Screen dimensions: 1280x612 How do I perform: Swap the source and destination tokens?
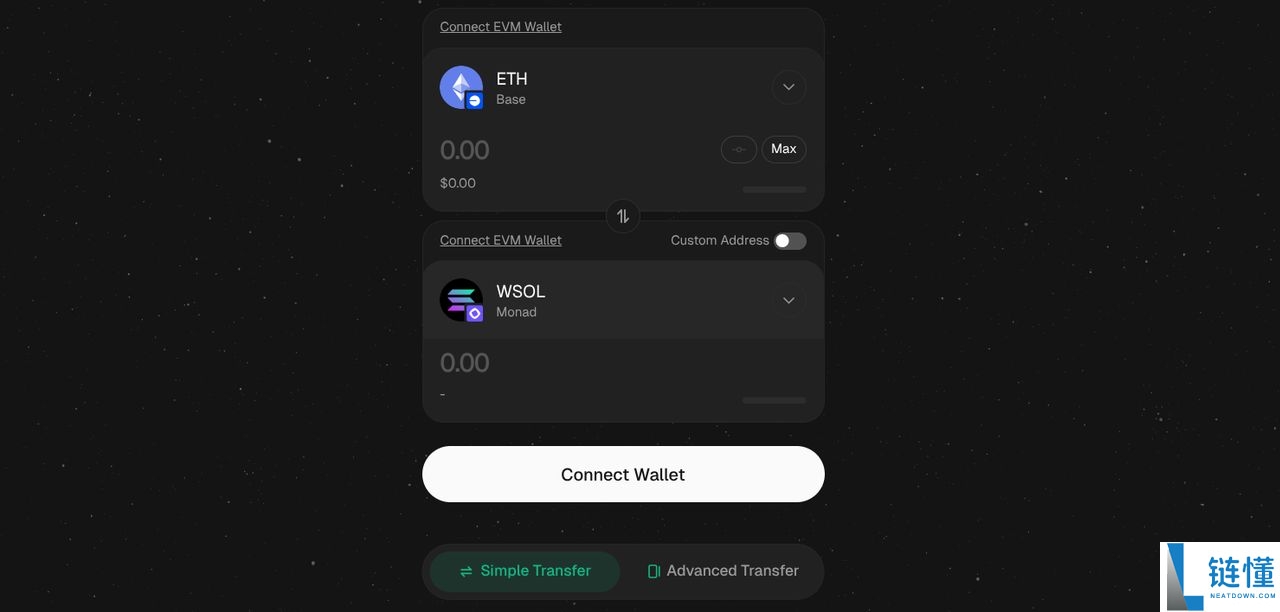pyautogui.click(x=622, y=216)
